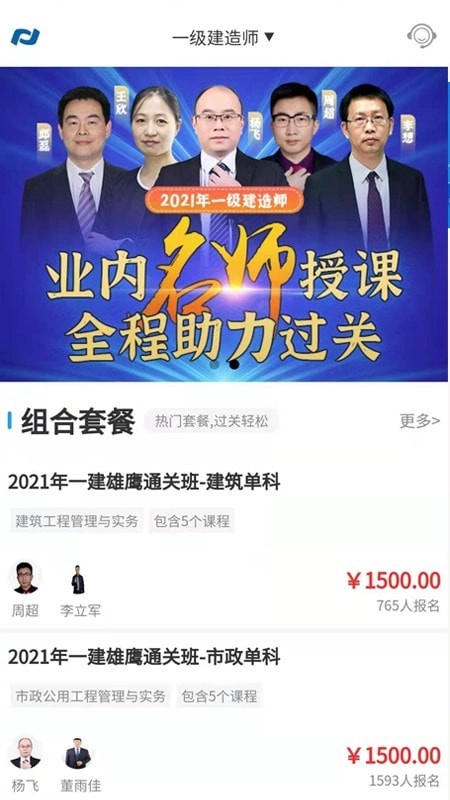View 更多 combo packages
The height and width of the screenshot is (800, 450).
pyautogui.click(x=419, y=421)
